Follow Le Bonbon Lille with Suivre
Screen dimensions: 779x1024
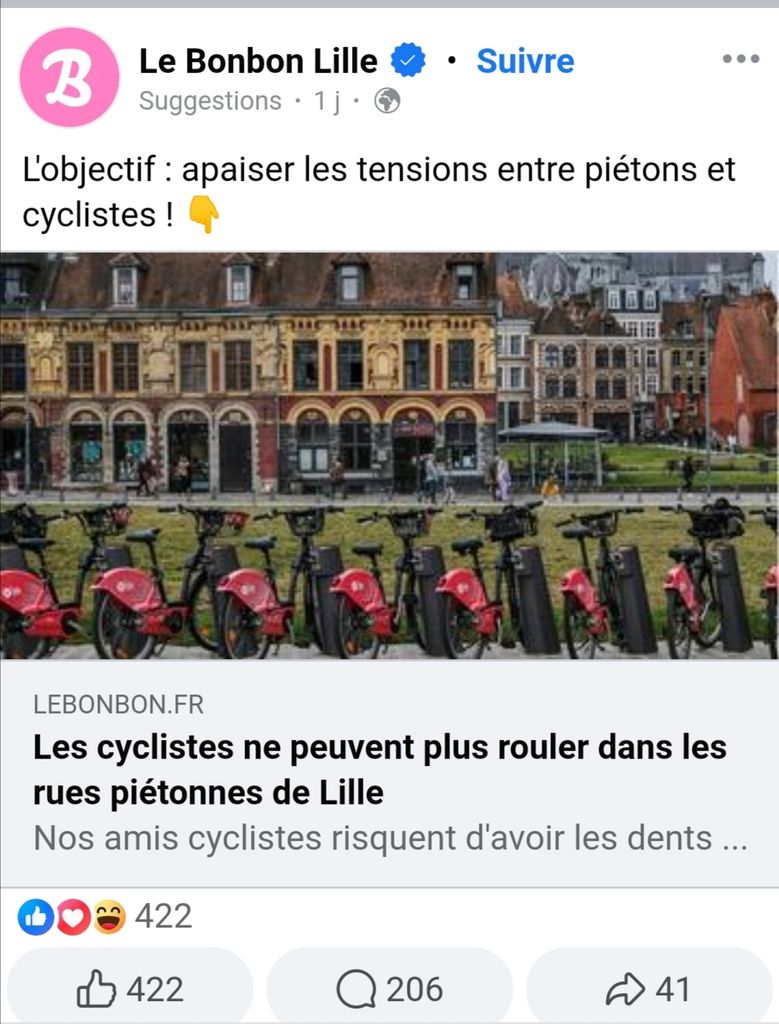click(525, 61)
